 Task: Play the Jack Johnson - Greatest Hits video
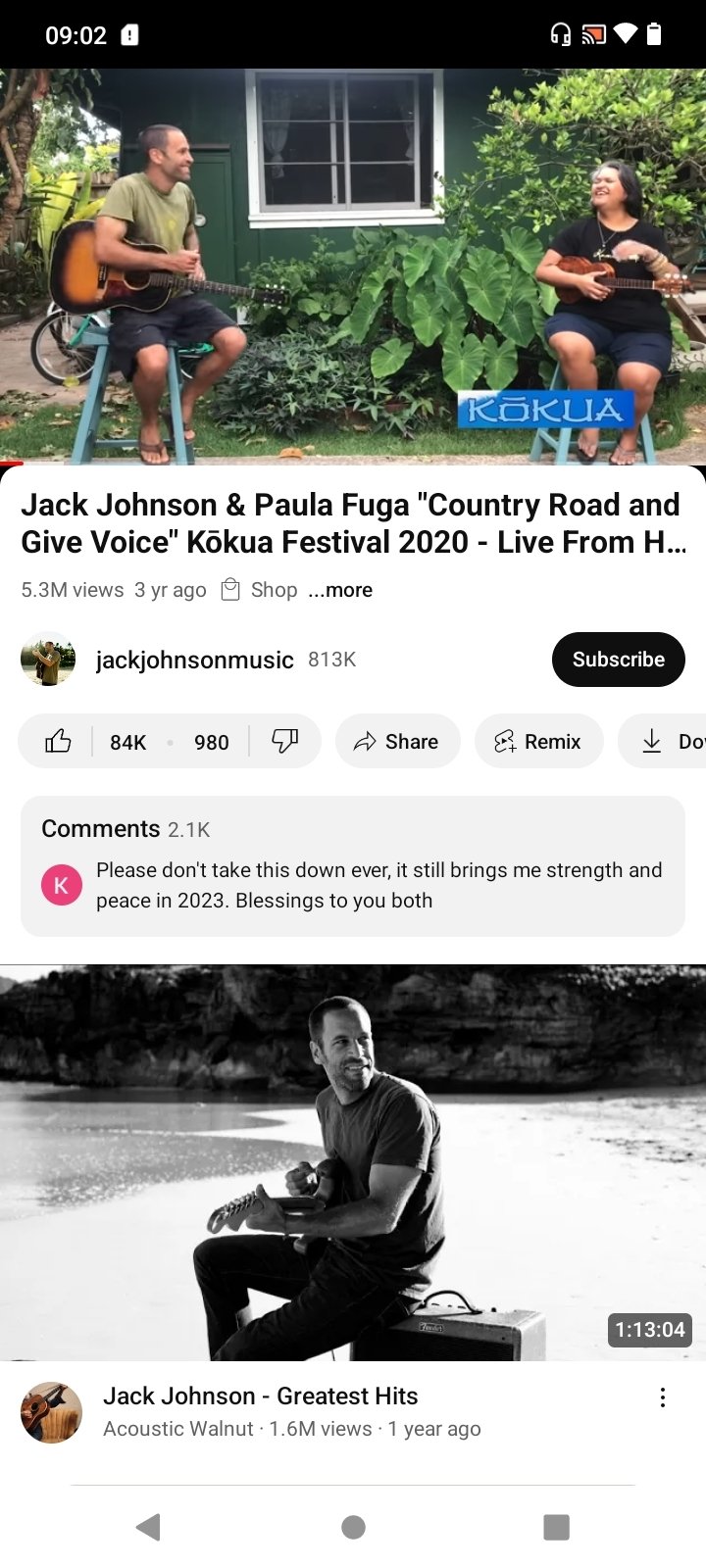click(353, 1162)
